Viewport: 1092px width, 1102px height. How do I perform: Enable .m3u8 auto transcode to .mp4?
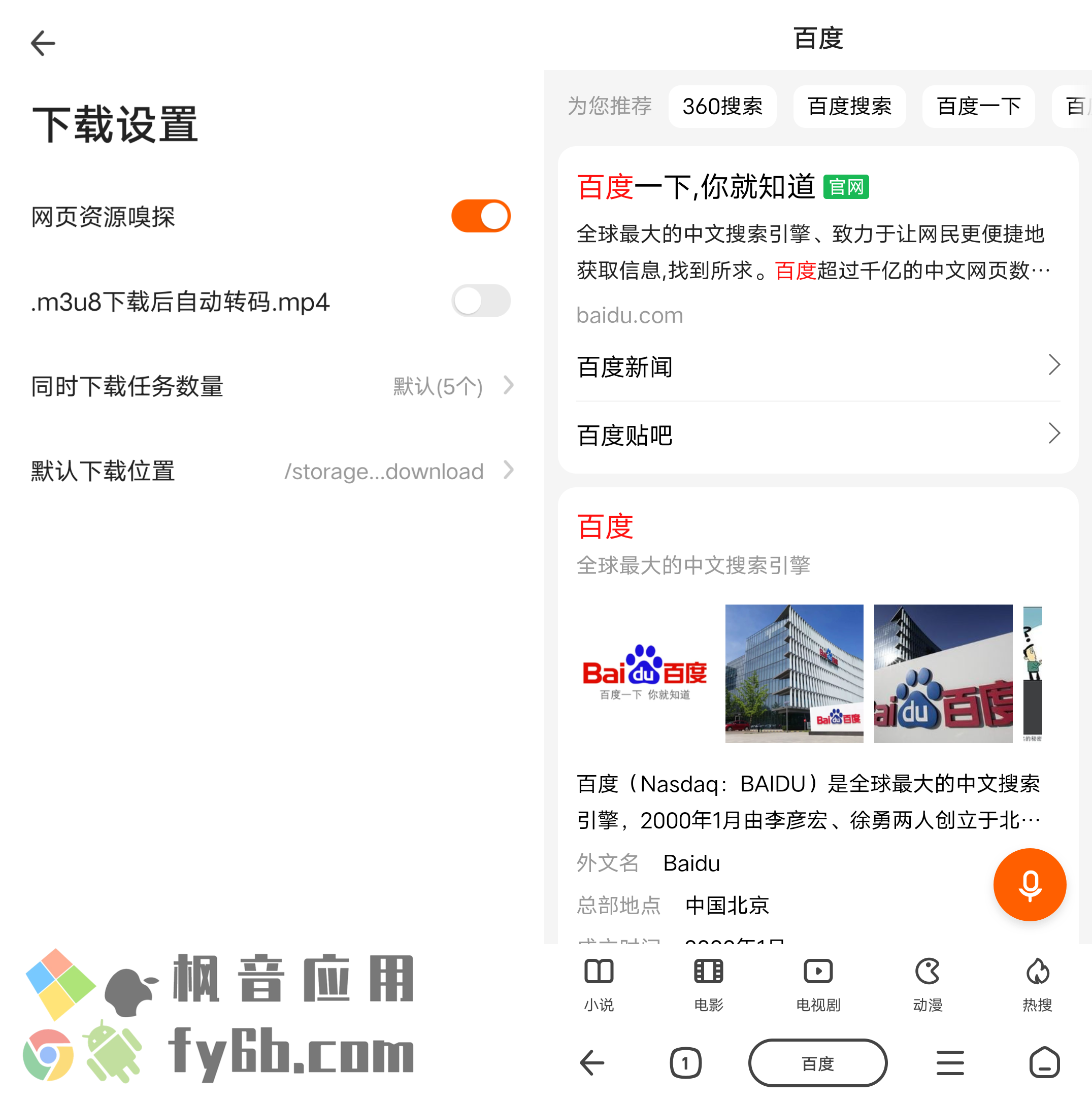(x=480, y=300)
